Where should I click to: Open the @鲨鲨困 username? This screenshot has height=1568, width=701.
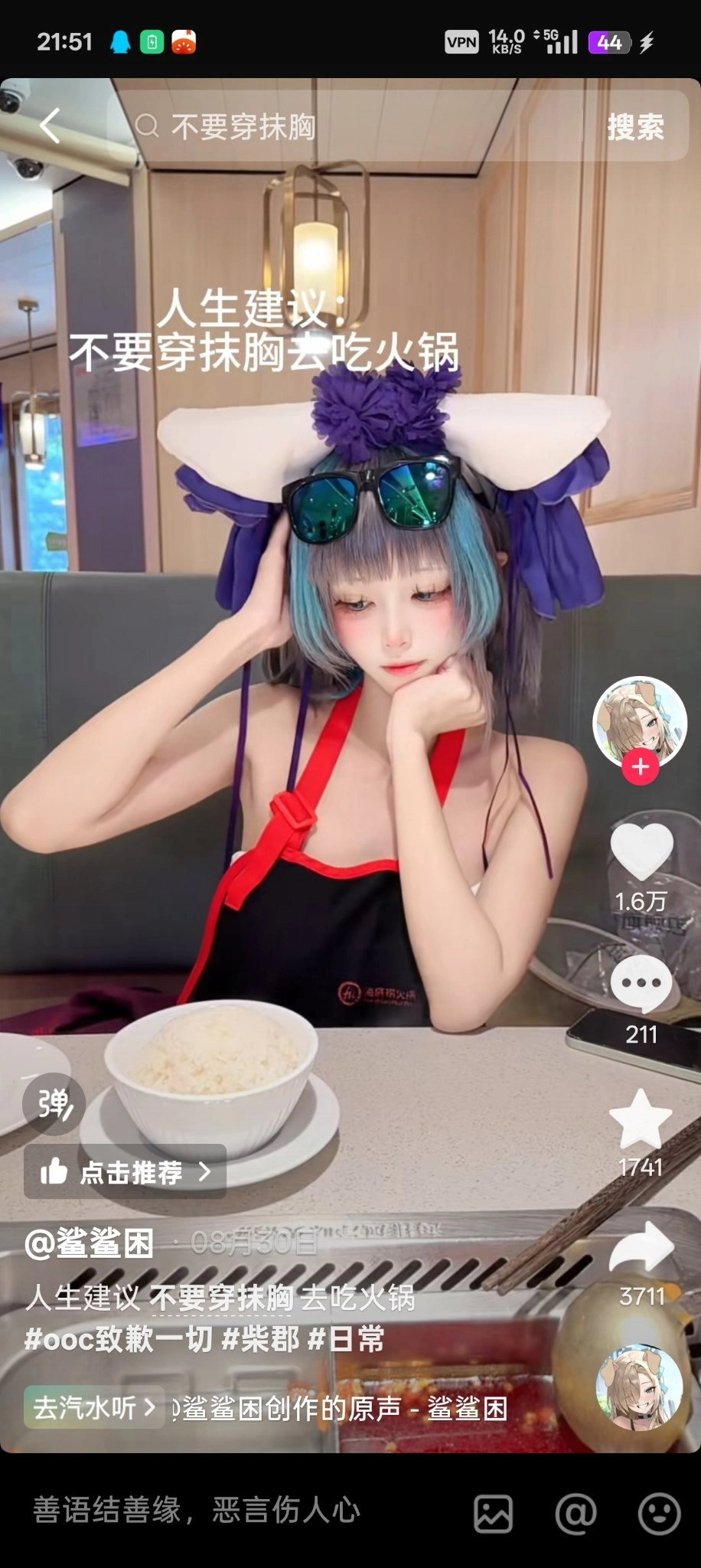pos(90,1243)
